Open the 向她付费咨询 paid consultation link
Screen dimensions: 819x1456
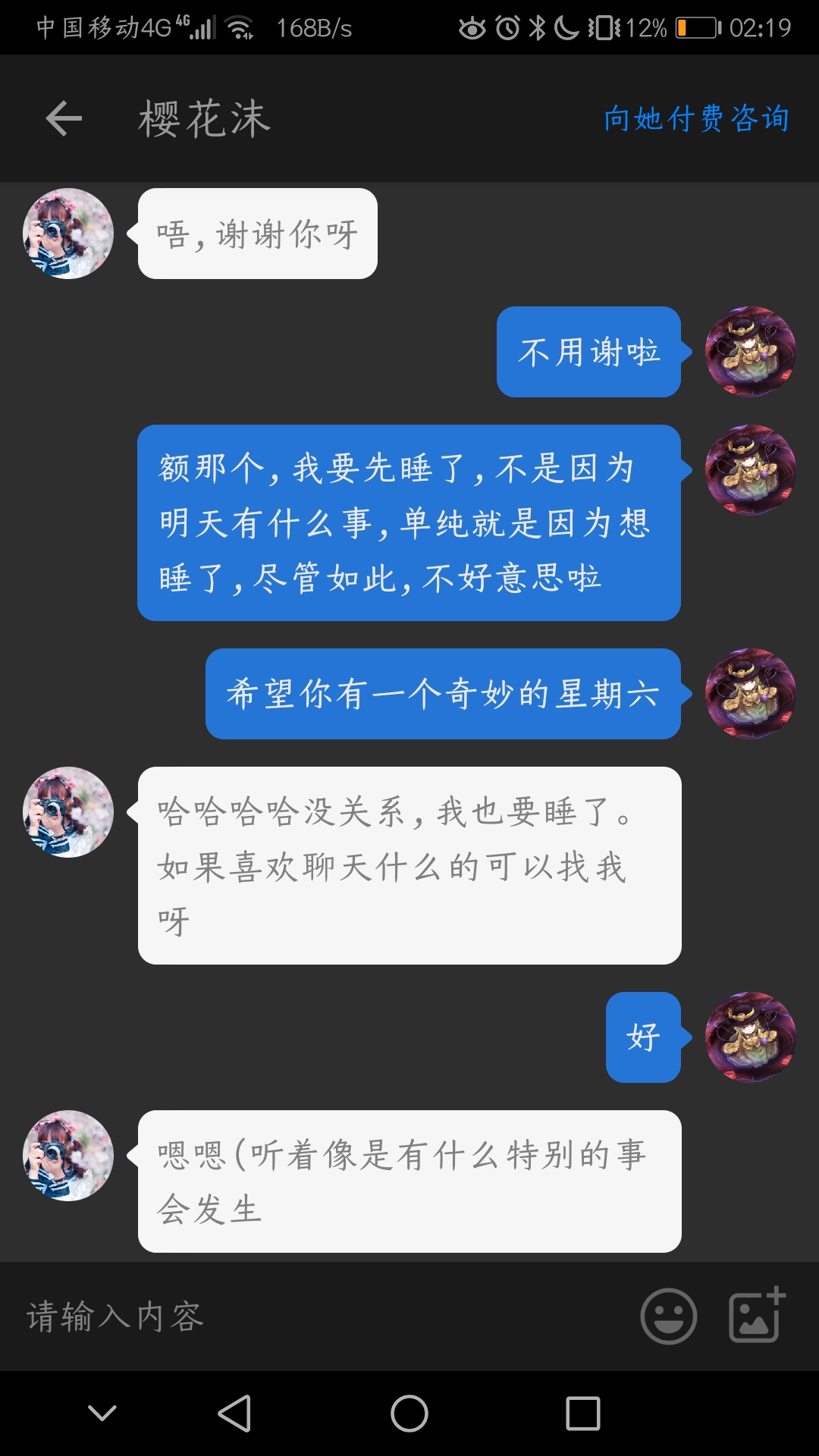click(x=696, y=119)
